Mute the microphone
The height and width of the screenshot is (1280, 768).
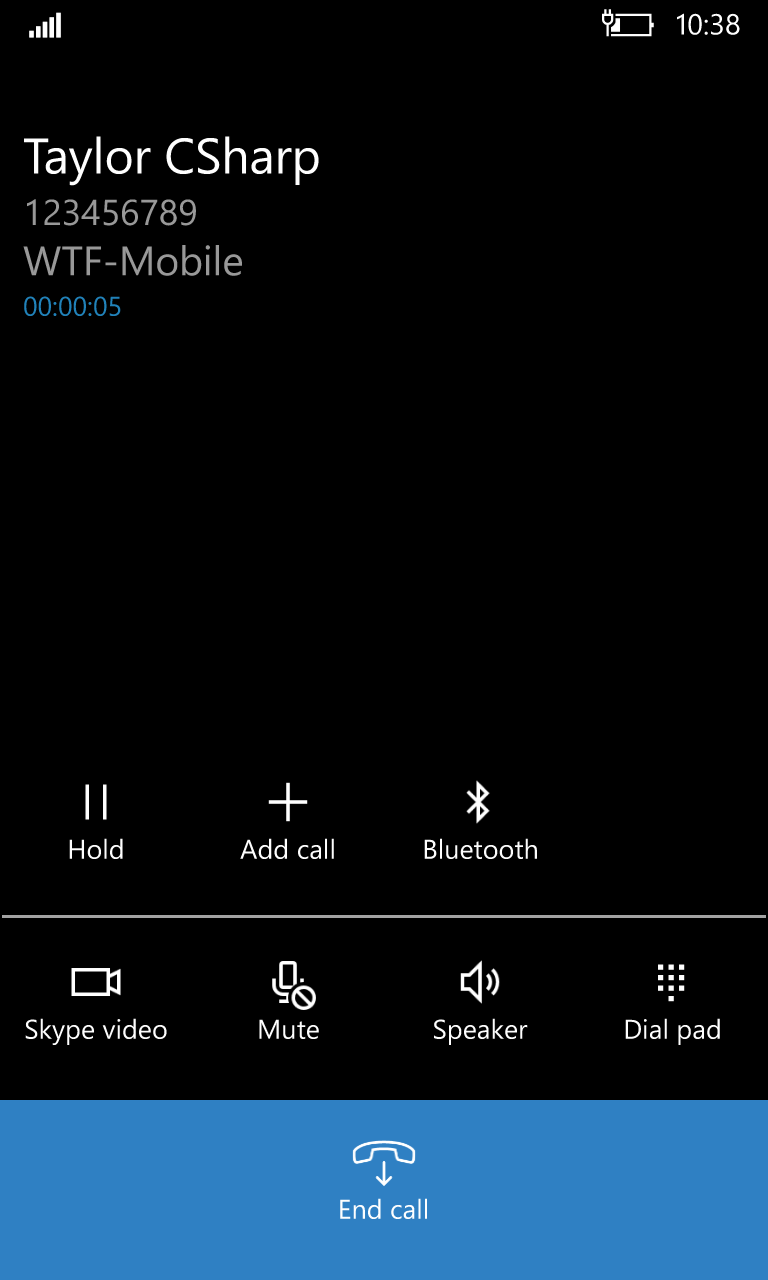click(x=289, y=1001)
